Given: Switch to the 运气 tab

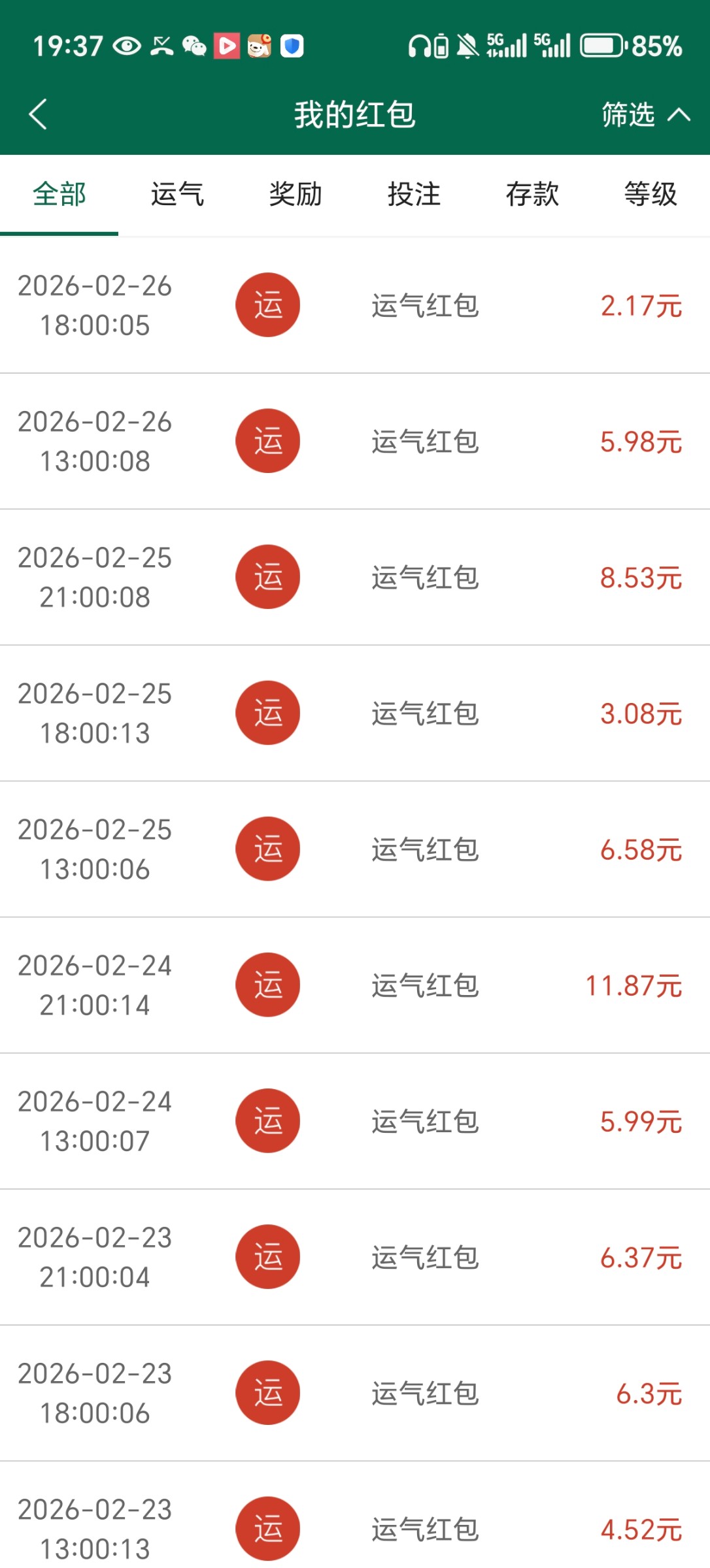Looking at the screenshot, I should [x=177, y=194].
